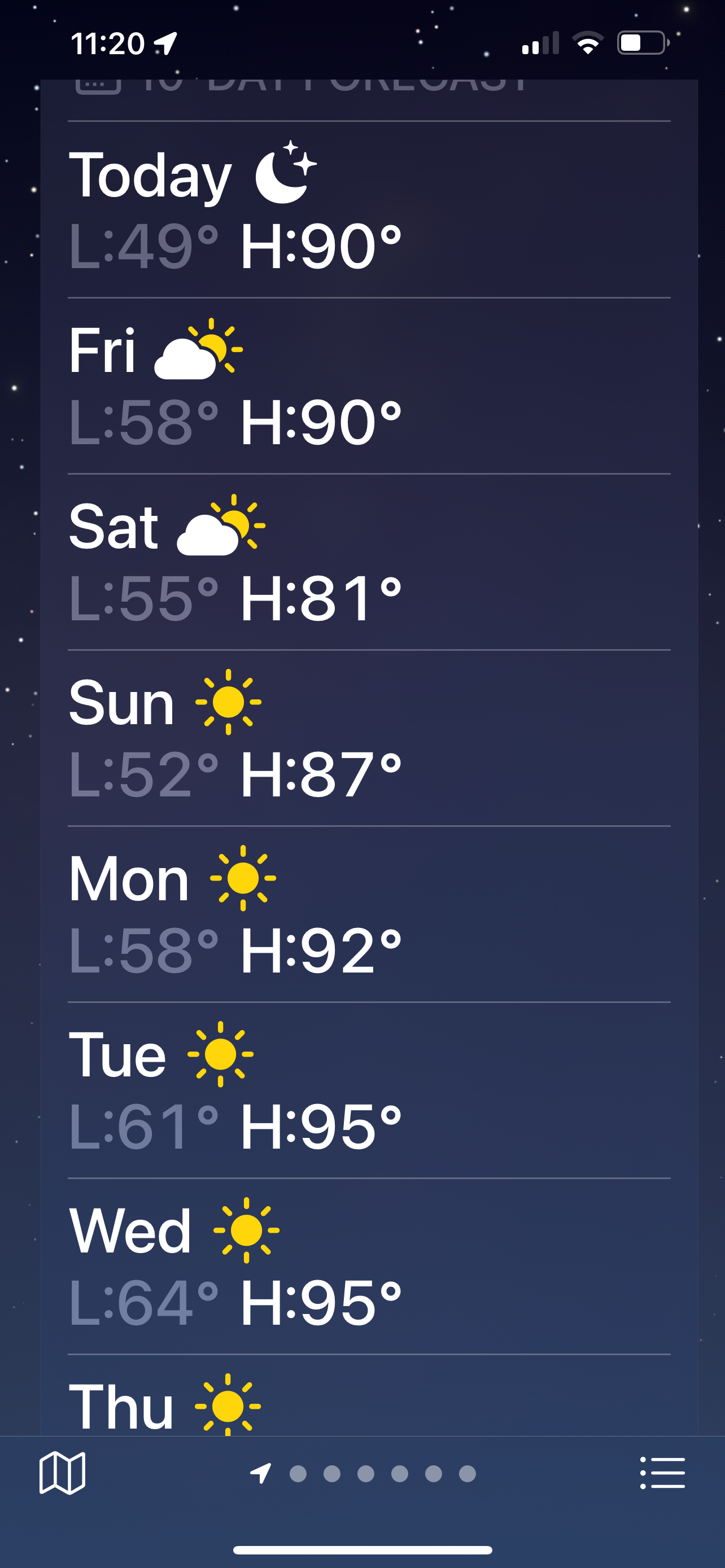
Task: Open the city list menu
Action: coord(662,1473)
